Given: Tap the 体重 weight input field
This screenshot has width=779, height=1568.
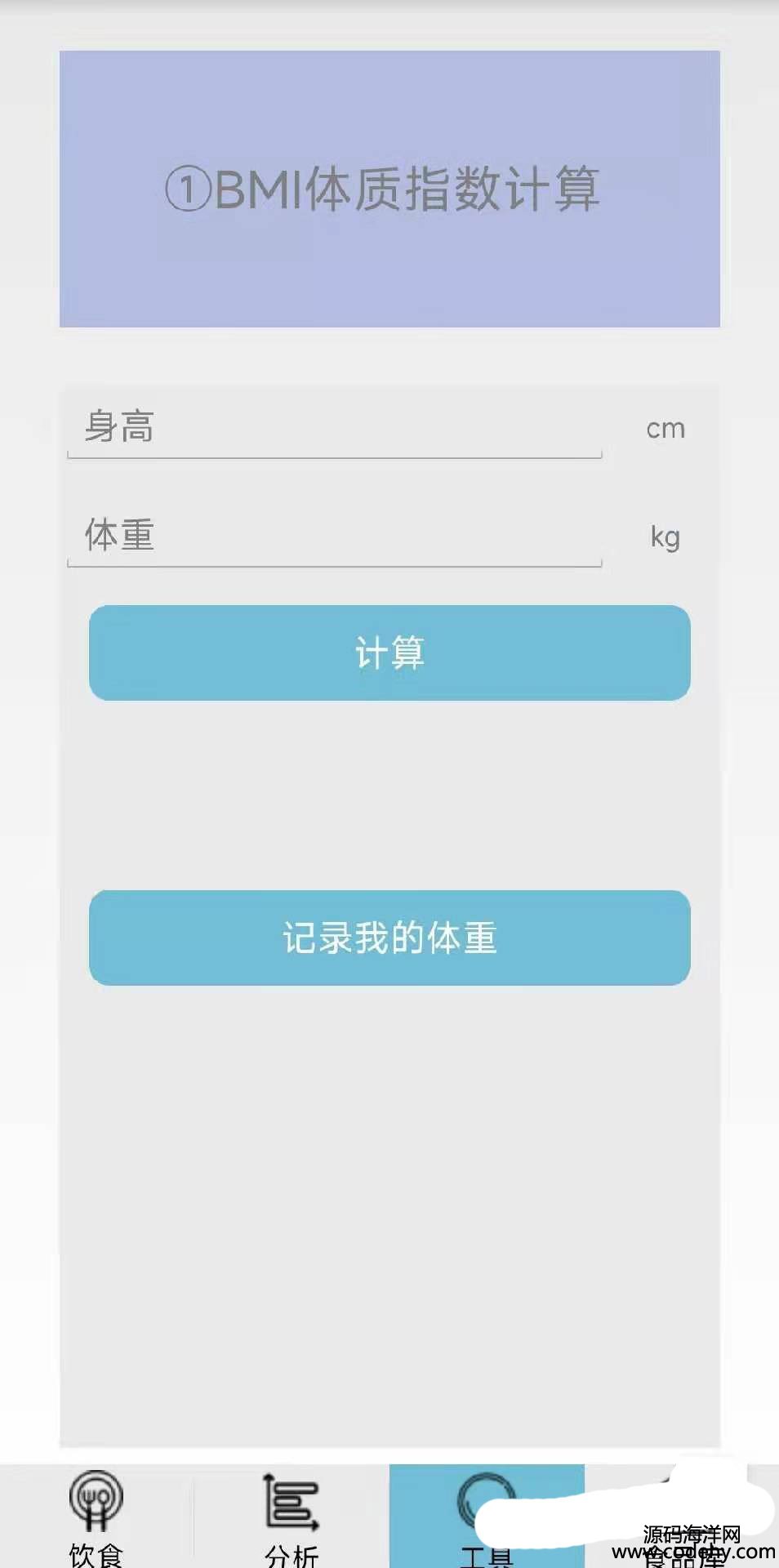Looking at the screenshot, I should [335, 536].
